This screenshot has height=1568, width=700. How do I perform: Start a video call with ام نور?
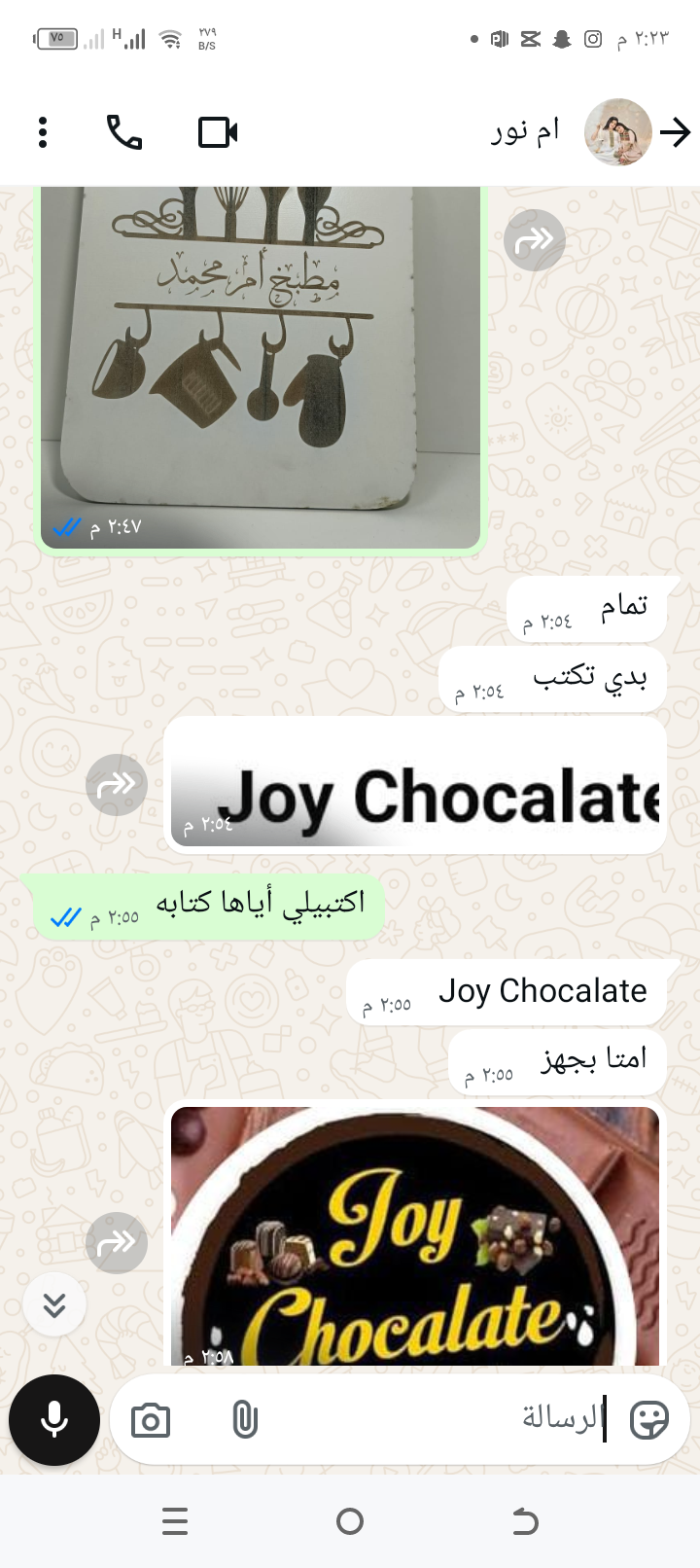pos(218,132)
